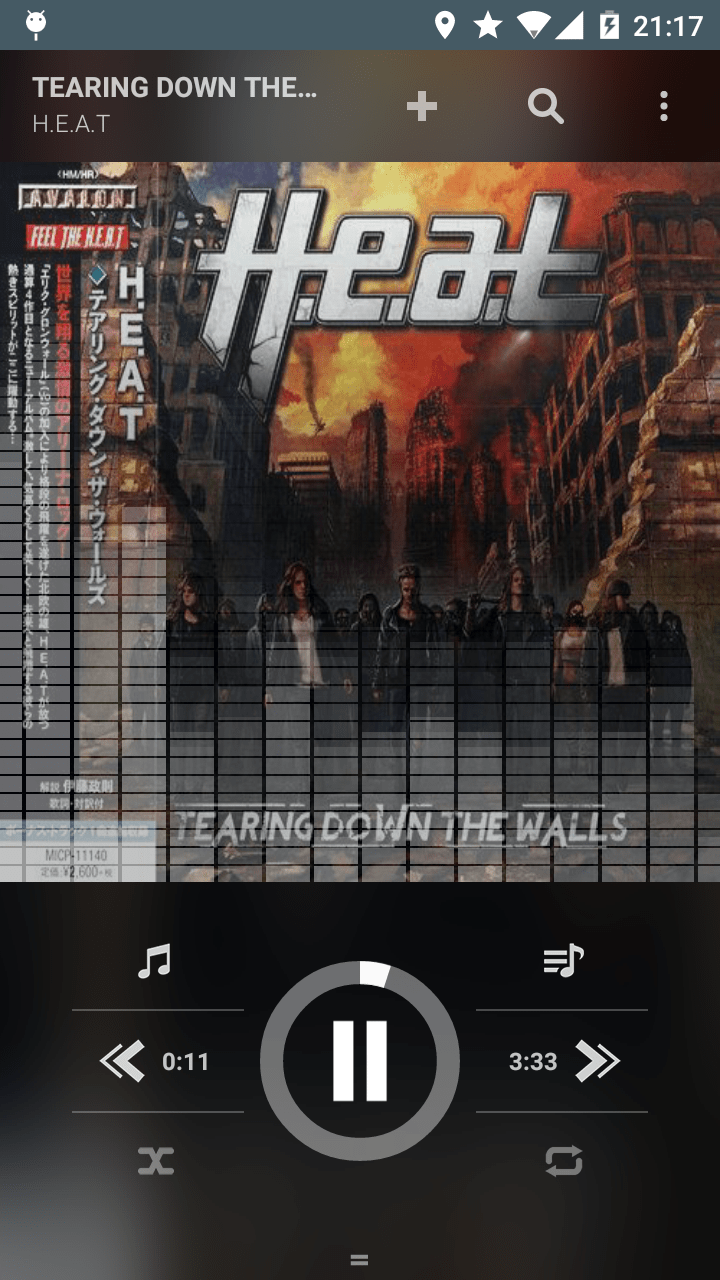Toggle shuffle mode

(x=156, y=1161)
